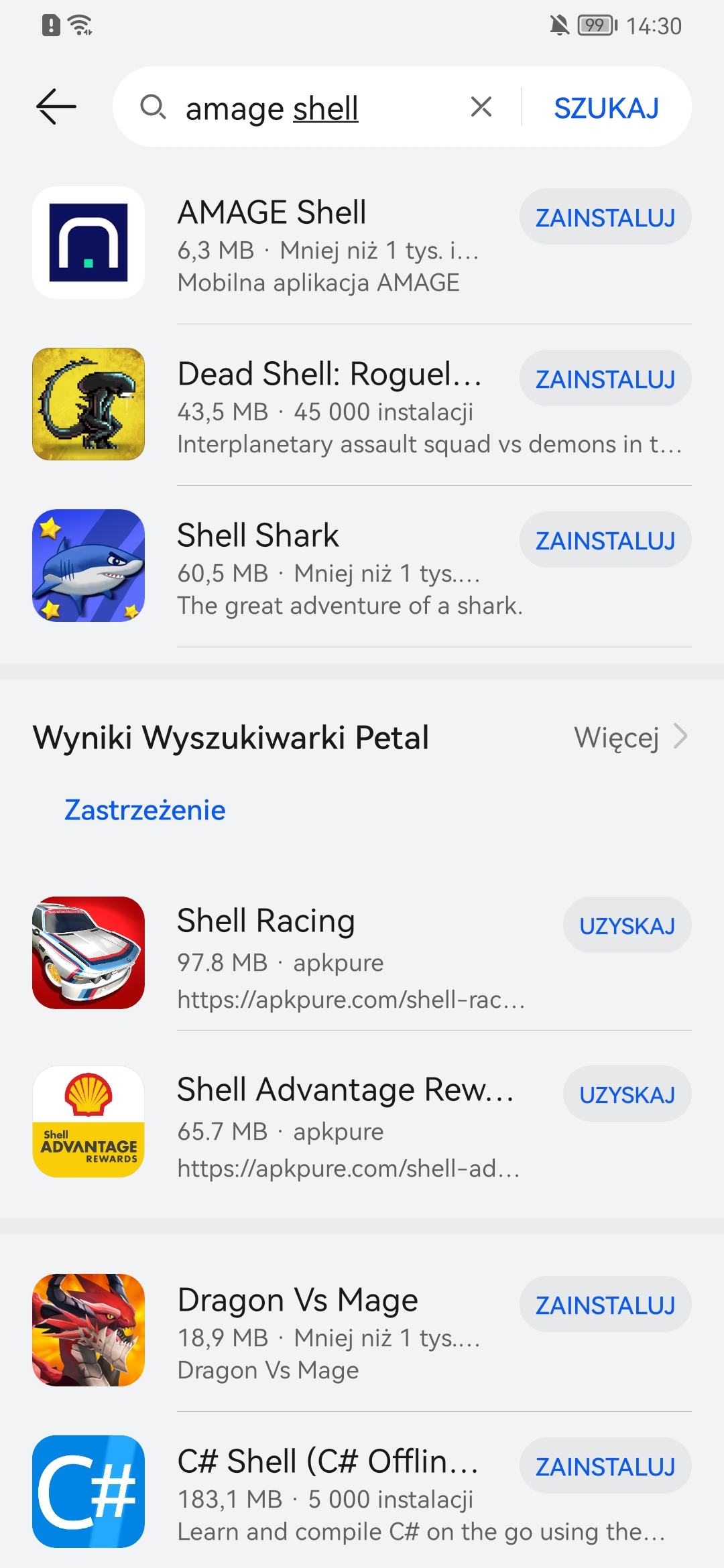Tap the SZUKAJ search button
This screenshot has height=1568, width=724.
606,109
